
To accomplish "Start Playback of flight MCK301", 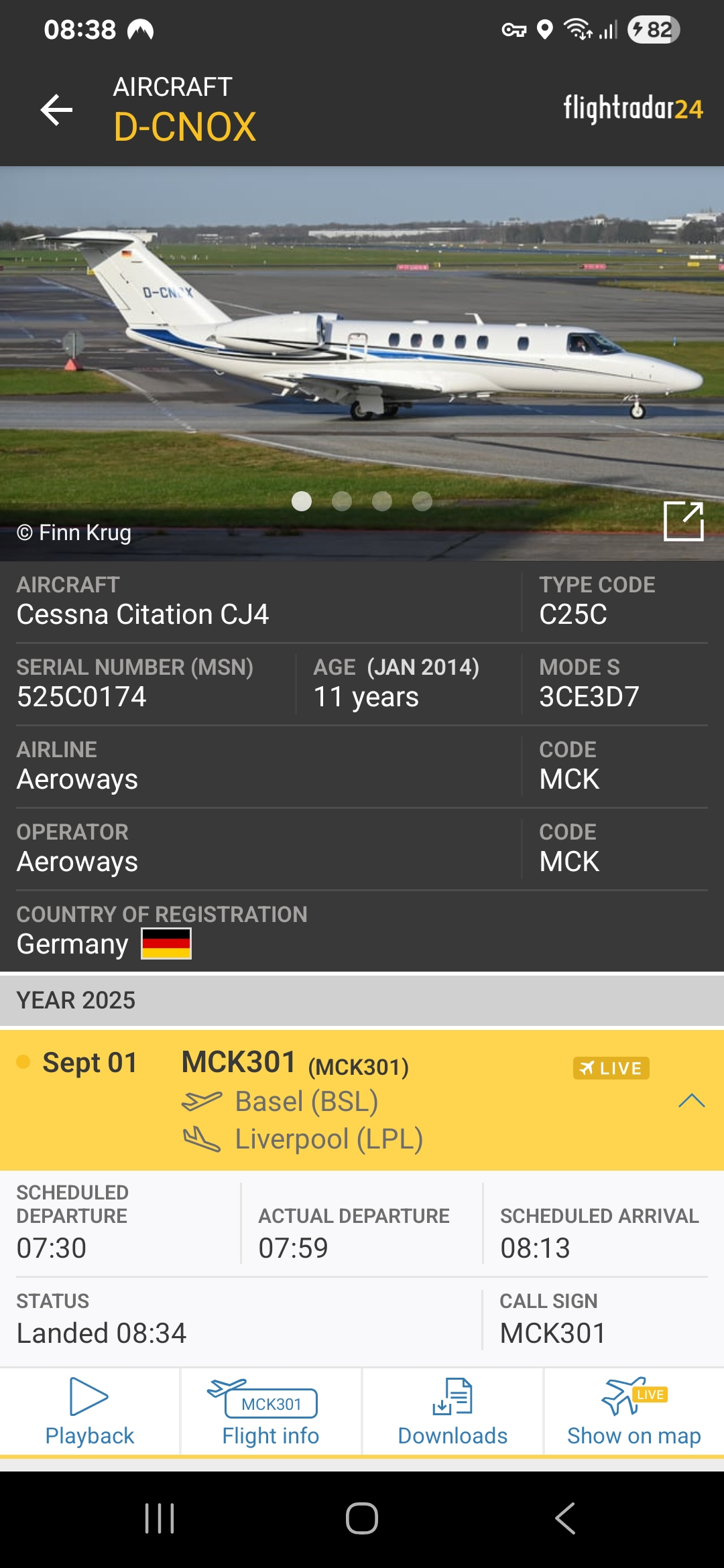I will [x=90, y=1411].
